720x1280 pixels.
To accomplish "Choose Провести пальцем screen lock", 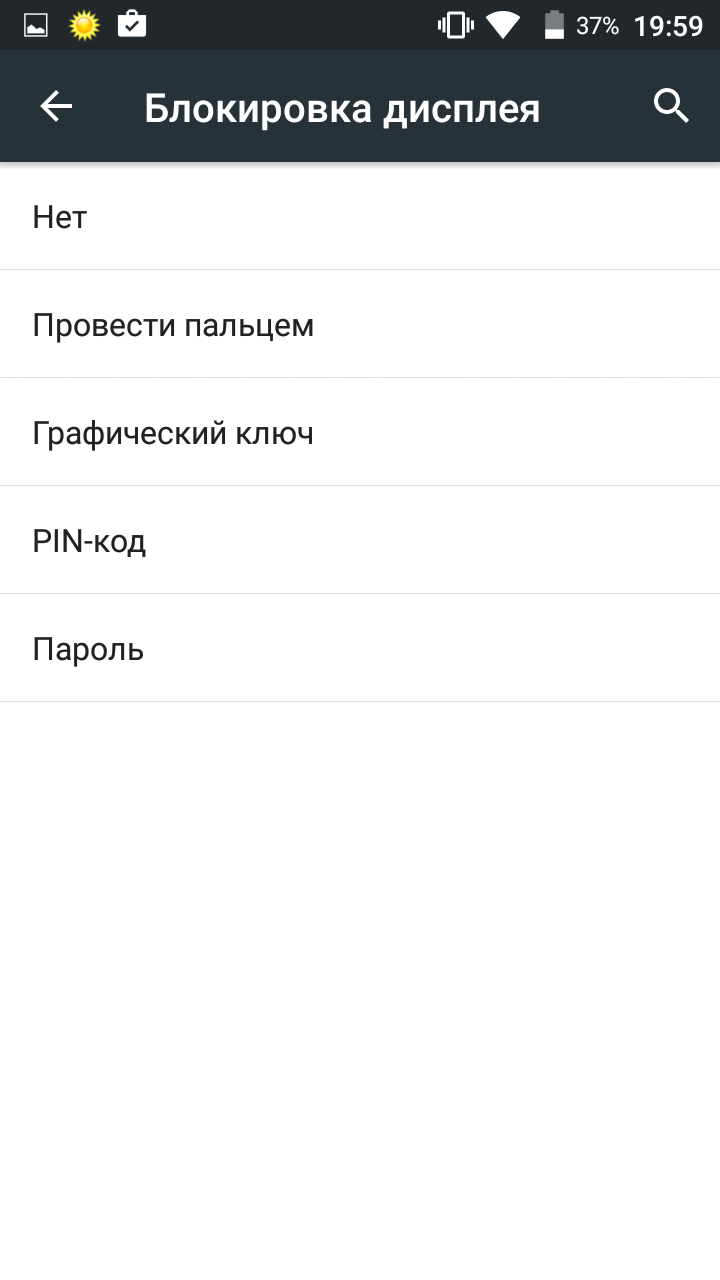I will coord(360,325).
